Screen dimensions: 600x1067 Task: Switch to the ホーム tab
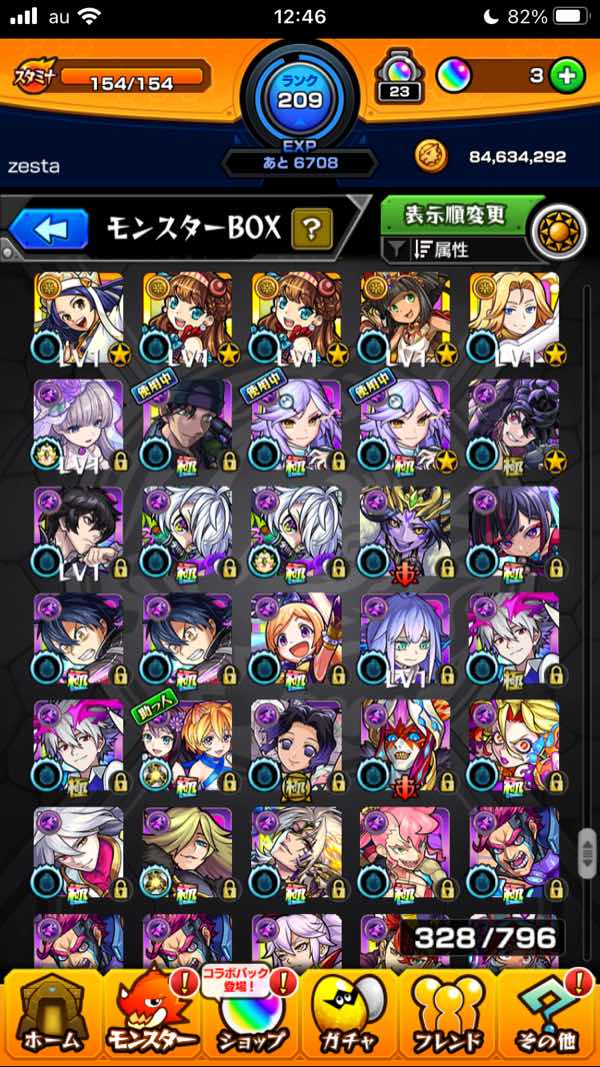click(x=50, y=1015)
